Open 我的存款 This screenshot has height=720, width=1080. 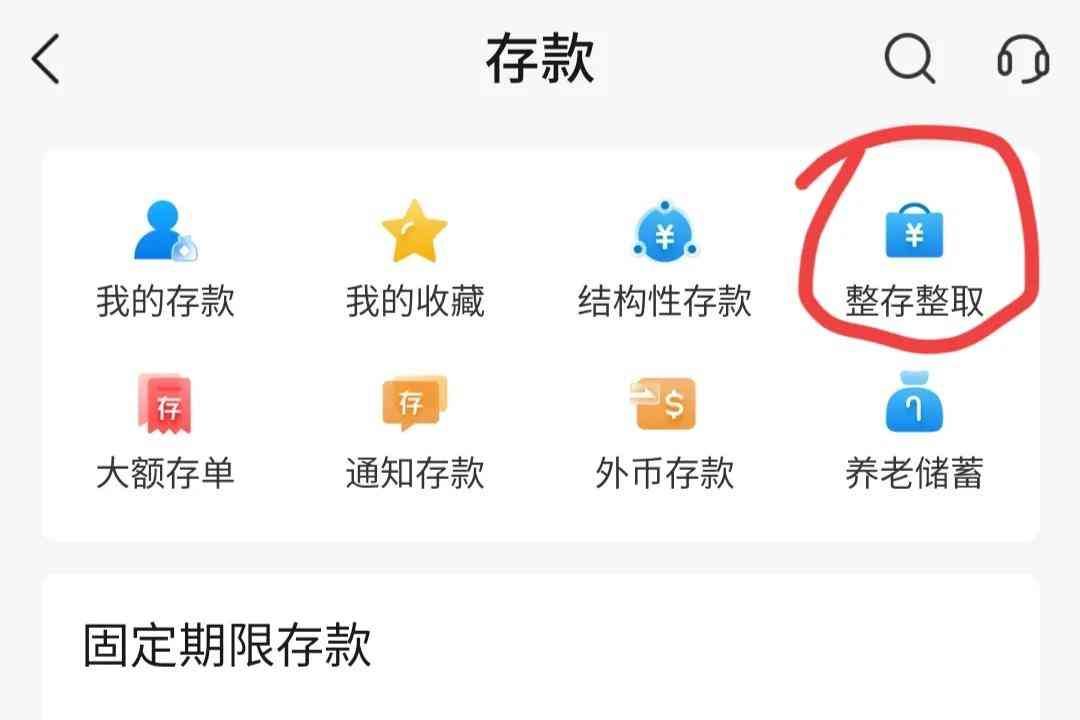point(165,259)
